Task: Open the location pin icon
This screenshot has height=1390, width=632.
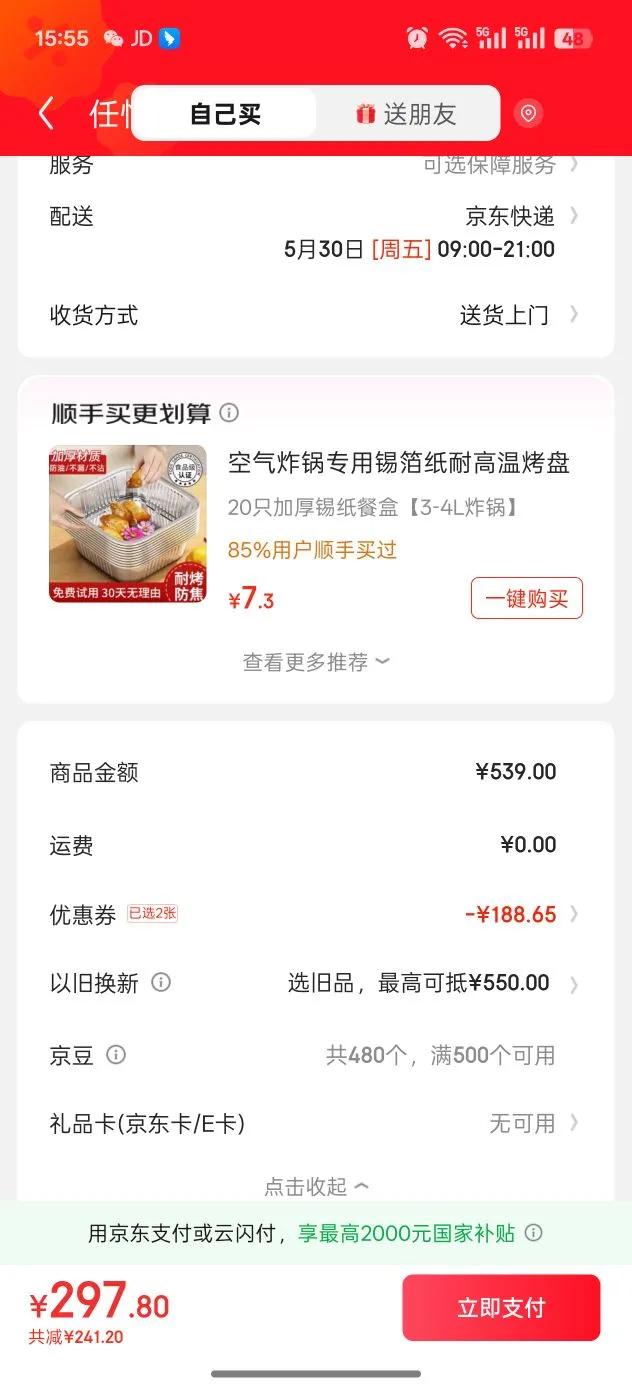Action: click(529, 114)
